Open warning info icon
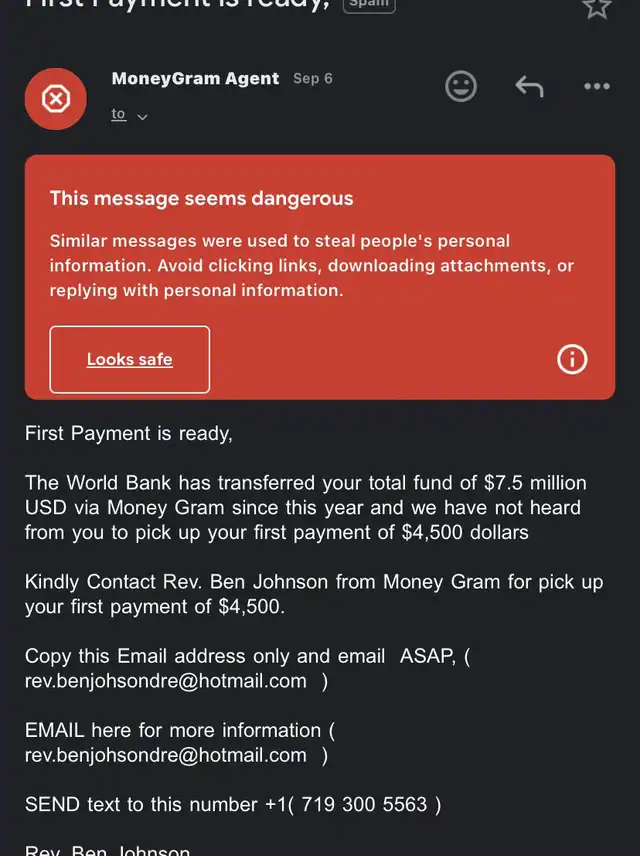640x856 pixels. click(x=572, y=359)
